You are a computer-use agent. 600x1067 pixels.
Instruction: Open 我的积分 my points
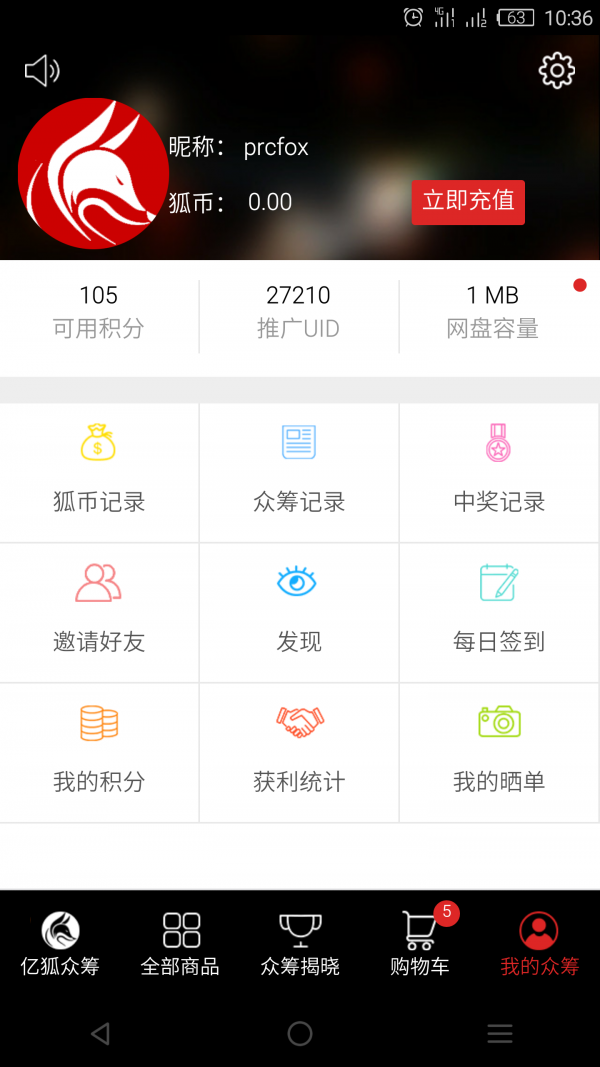pos(99,751)
